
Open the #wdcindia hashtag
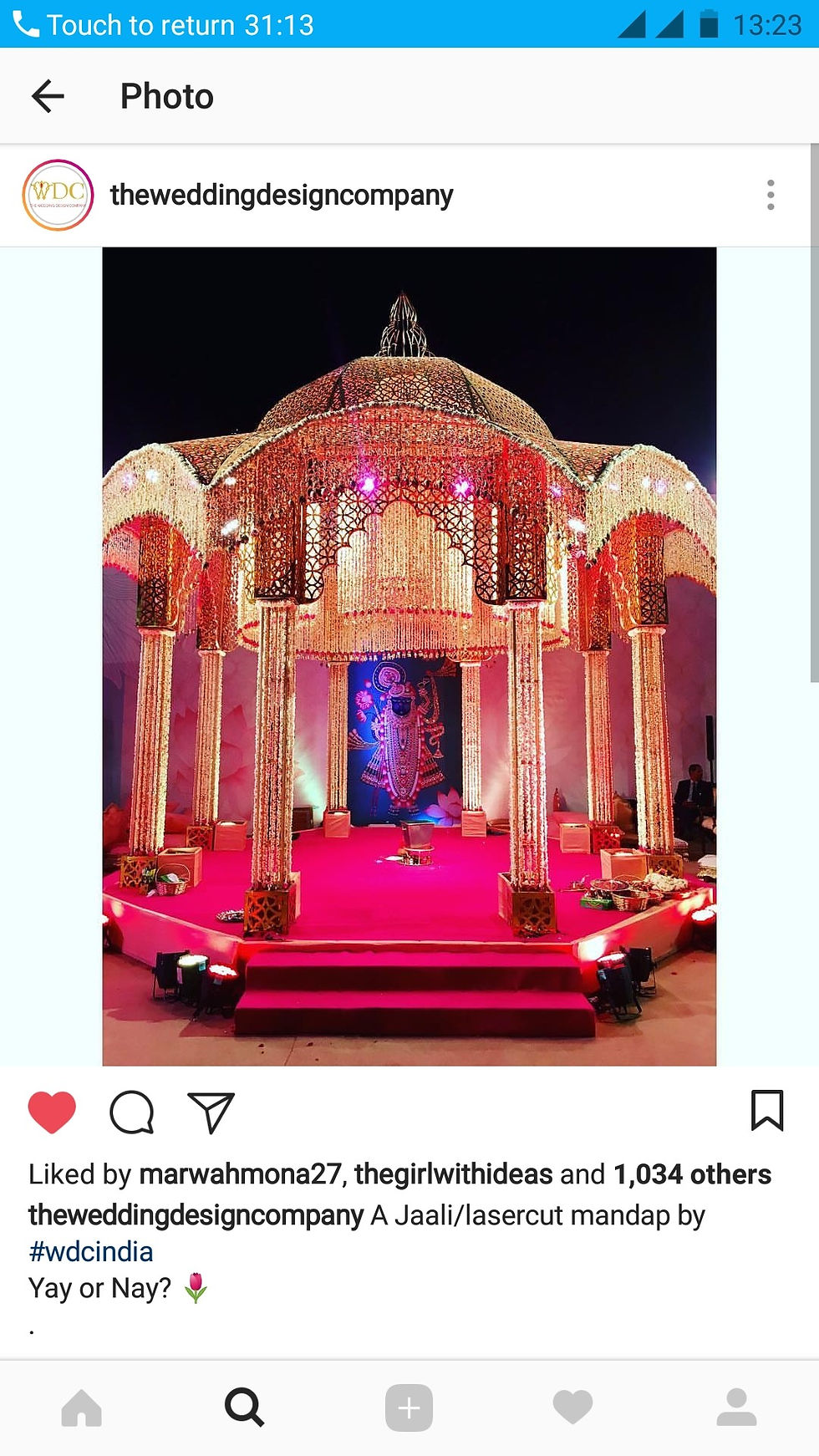[x=90, y=1251]
